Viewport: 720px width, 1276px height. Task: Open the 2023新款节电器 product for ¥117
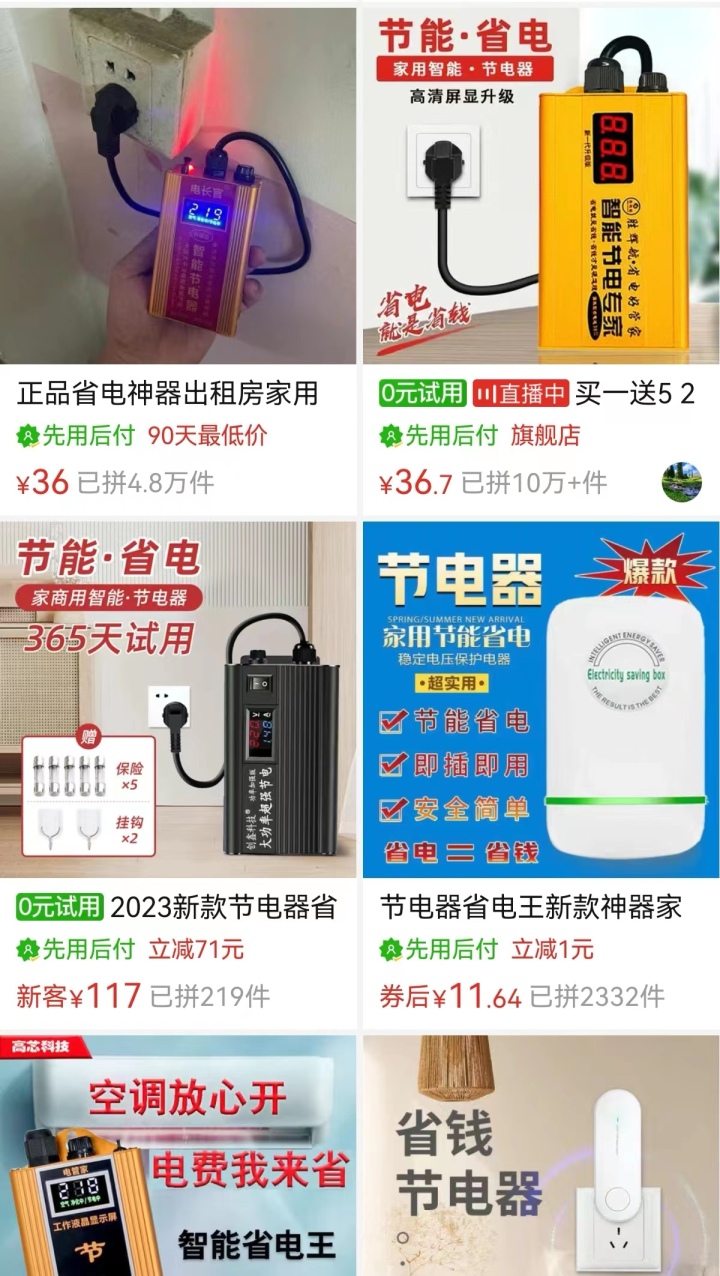pos(178,700)
